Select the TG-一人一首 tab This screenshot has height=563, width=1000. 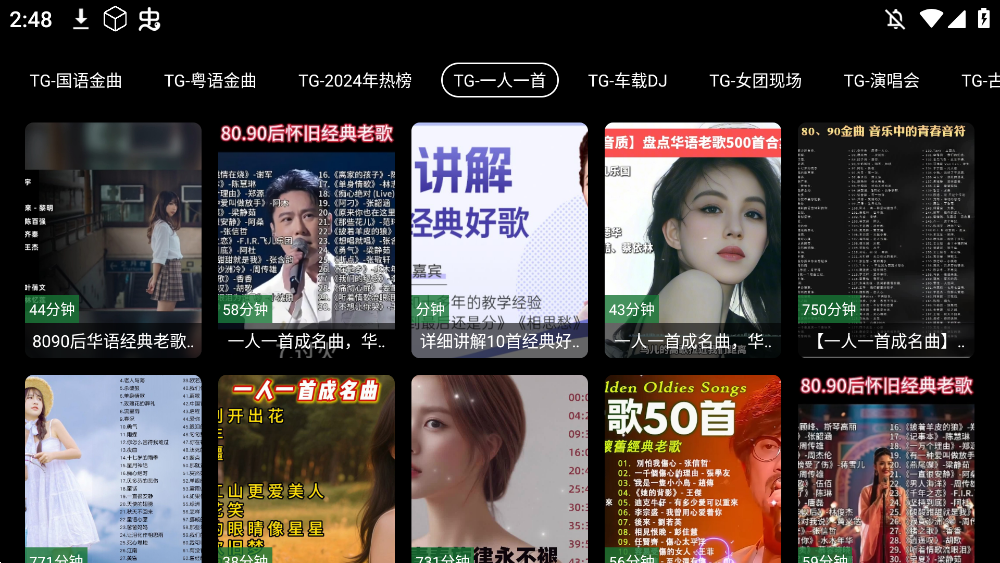coord(500,80)
